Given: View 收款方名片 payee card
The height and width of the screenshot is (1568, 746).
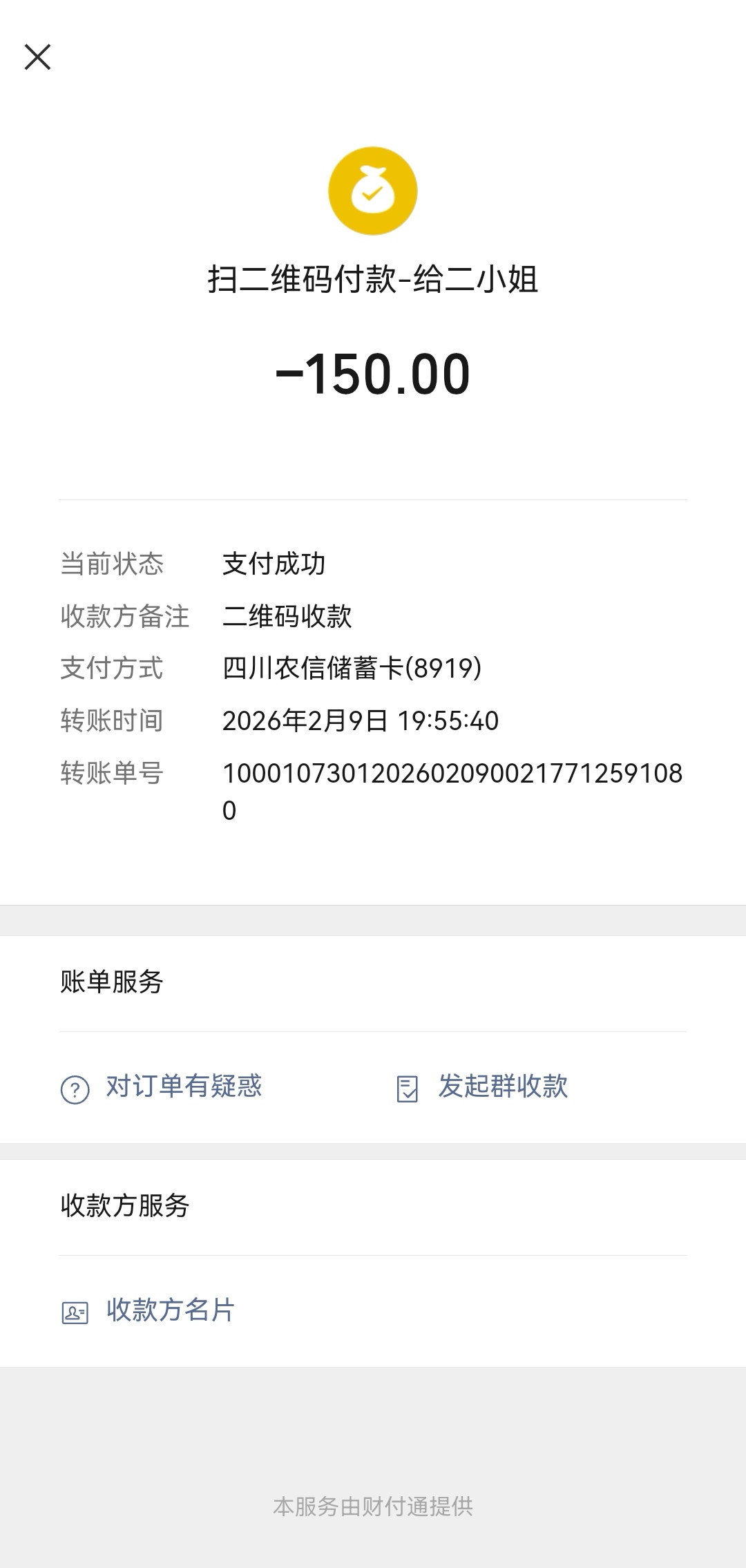Looking at the screenshot, I should [149, 1310].
